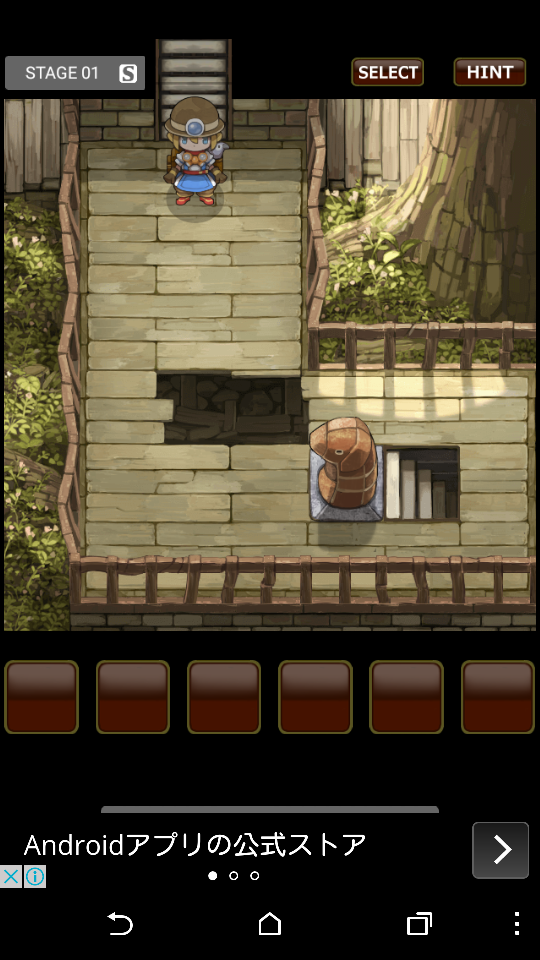Open the ad info icon
This screenshot has height=960, width=540.
click(x=35, y=876)
